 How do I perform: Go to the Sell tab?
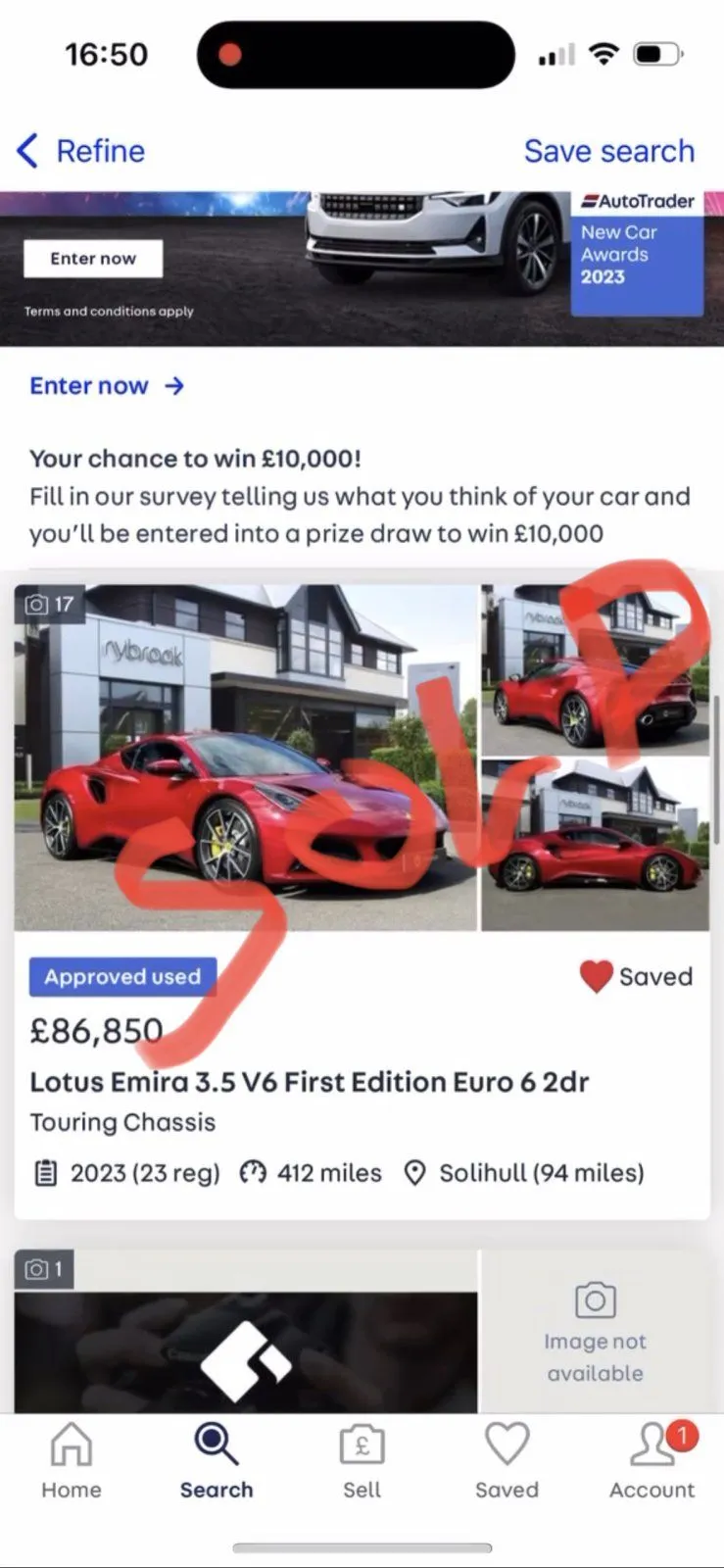[x=362, y=1461]
